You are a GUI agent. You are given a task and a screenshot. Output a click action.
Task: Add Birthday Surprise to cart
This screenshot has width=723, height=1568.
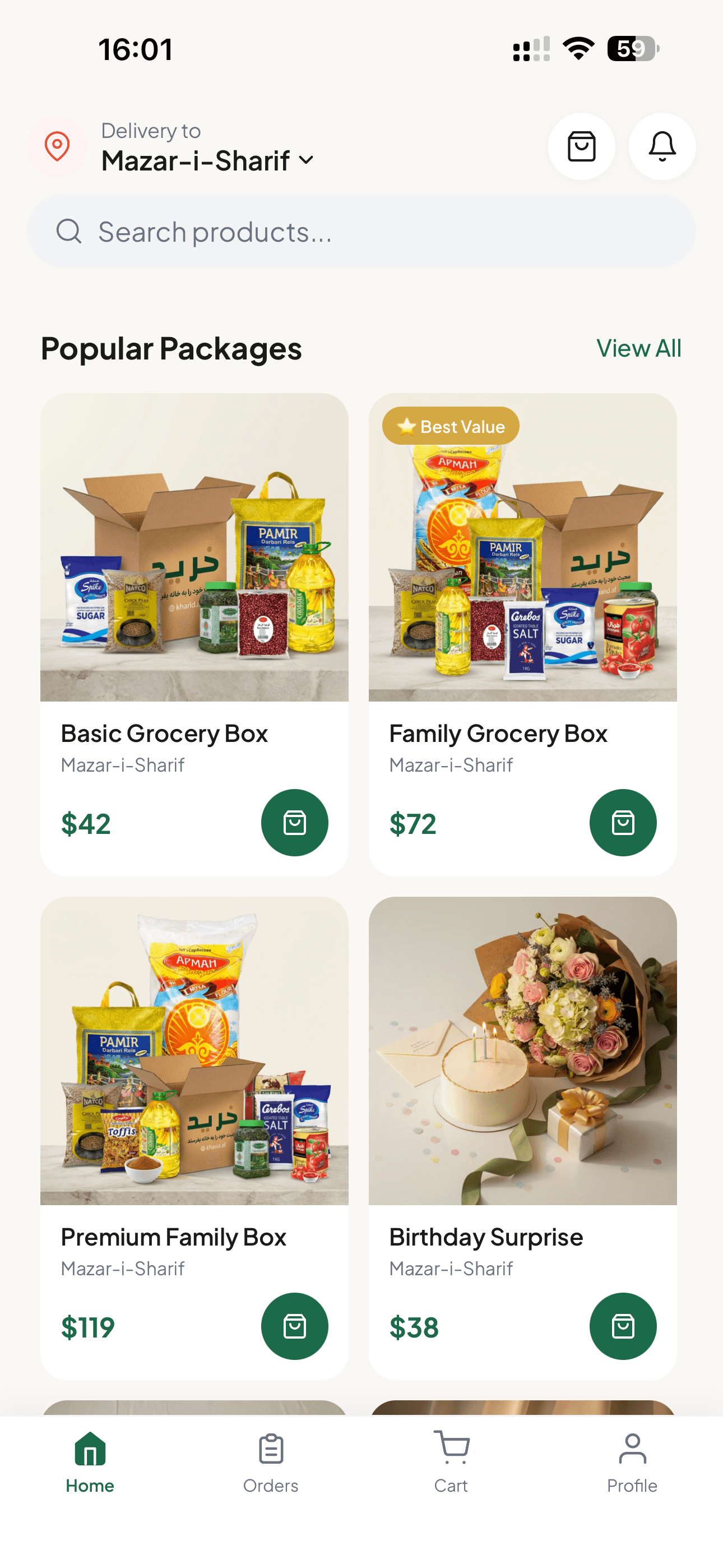623,1326
